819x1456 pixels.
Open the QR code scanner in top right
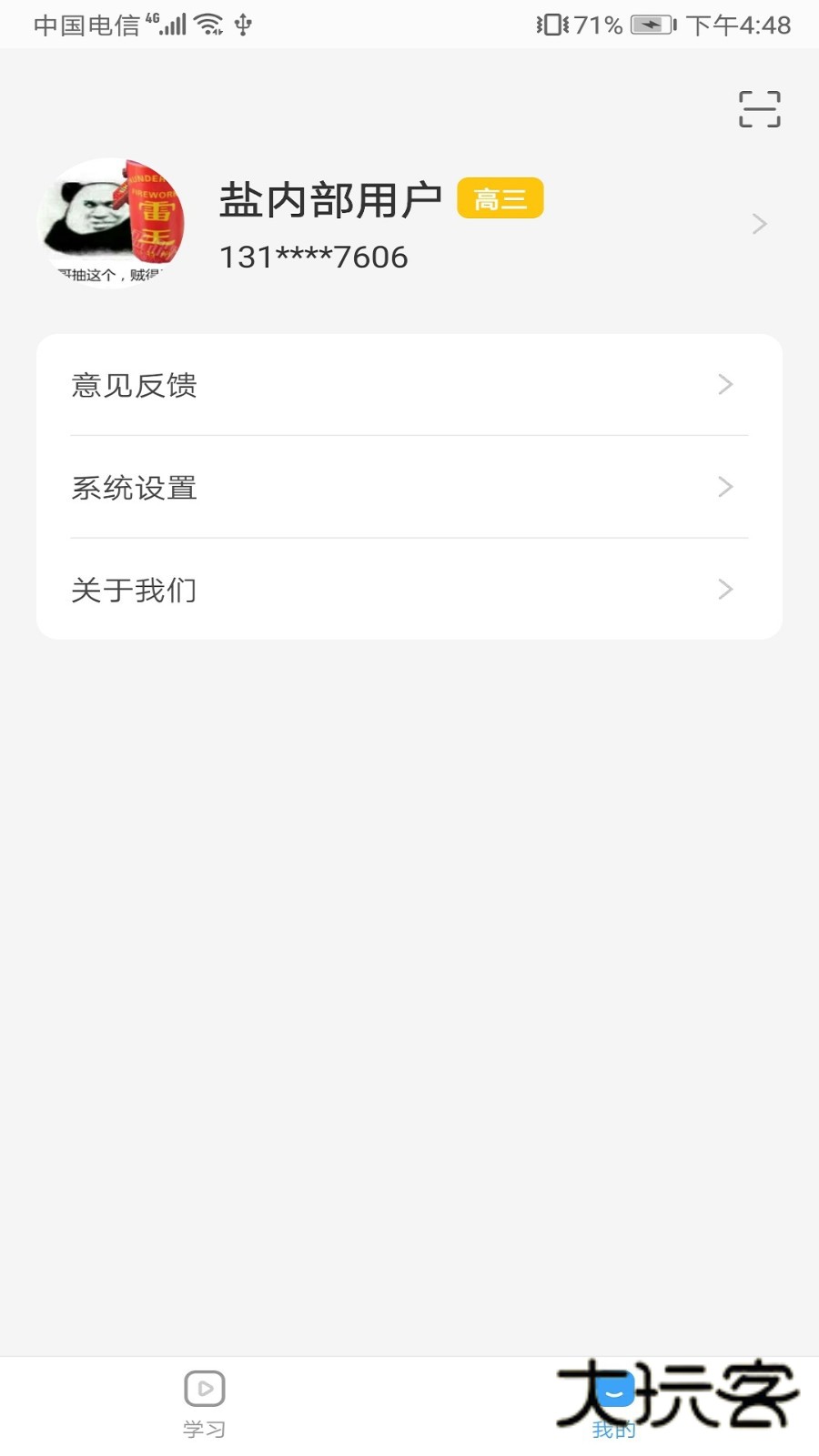759,108
